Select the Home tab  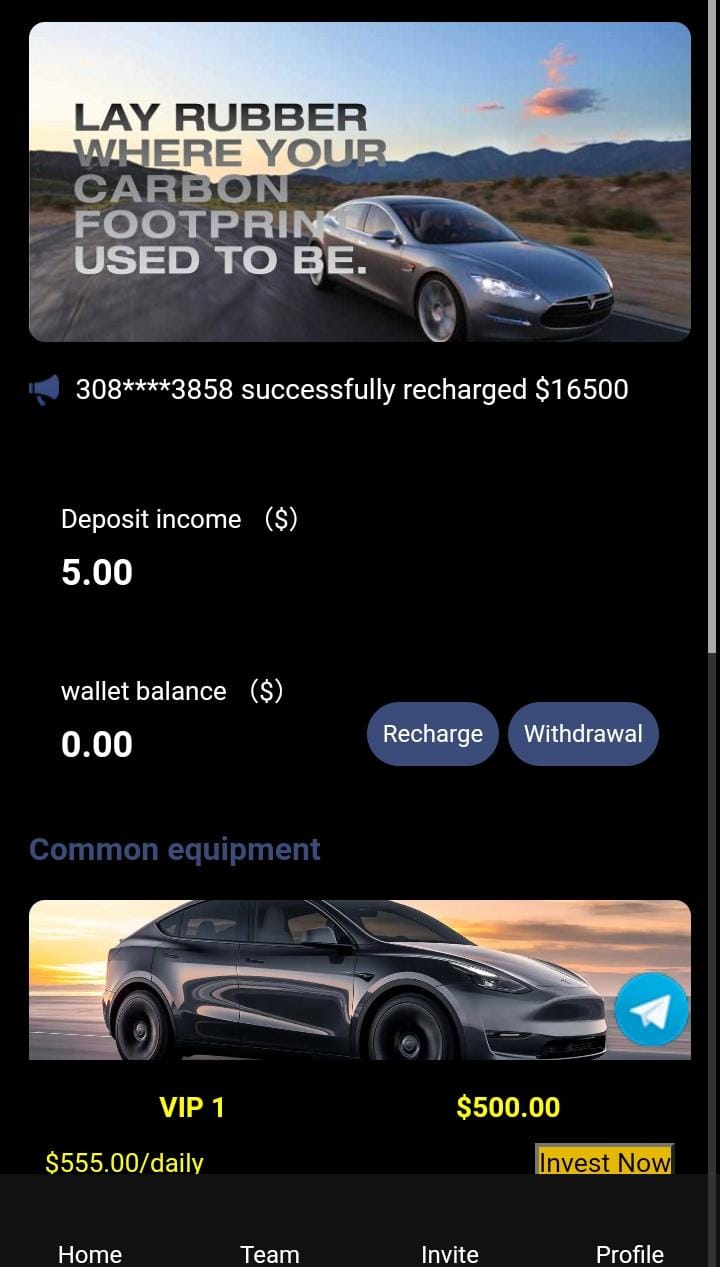coord(90,1253)
